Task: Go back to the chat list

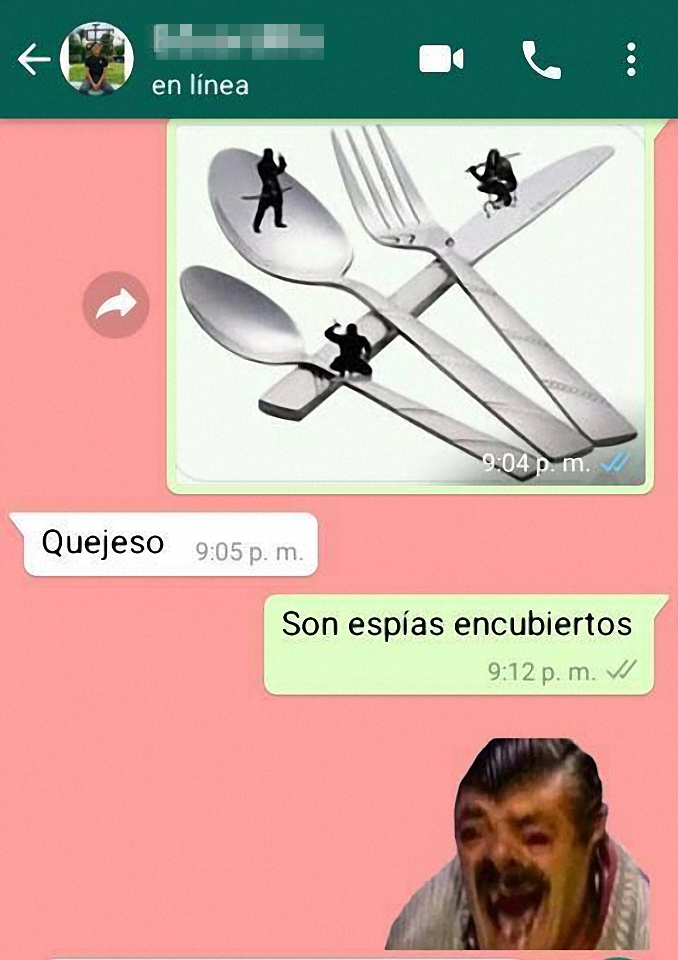Action: pyautogui.click(x=33, y=61)
